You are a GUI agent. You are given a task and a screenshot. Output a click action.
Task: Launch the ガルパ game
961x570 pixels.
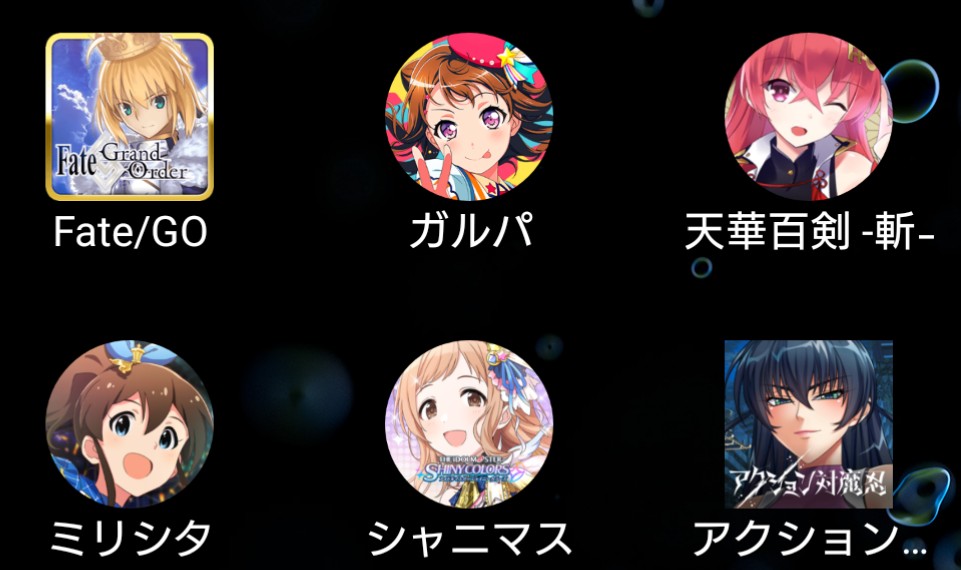(469, 117)
